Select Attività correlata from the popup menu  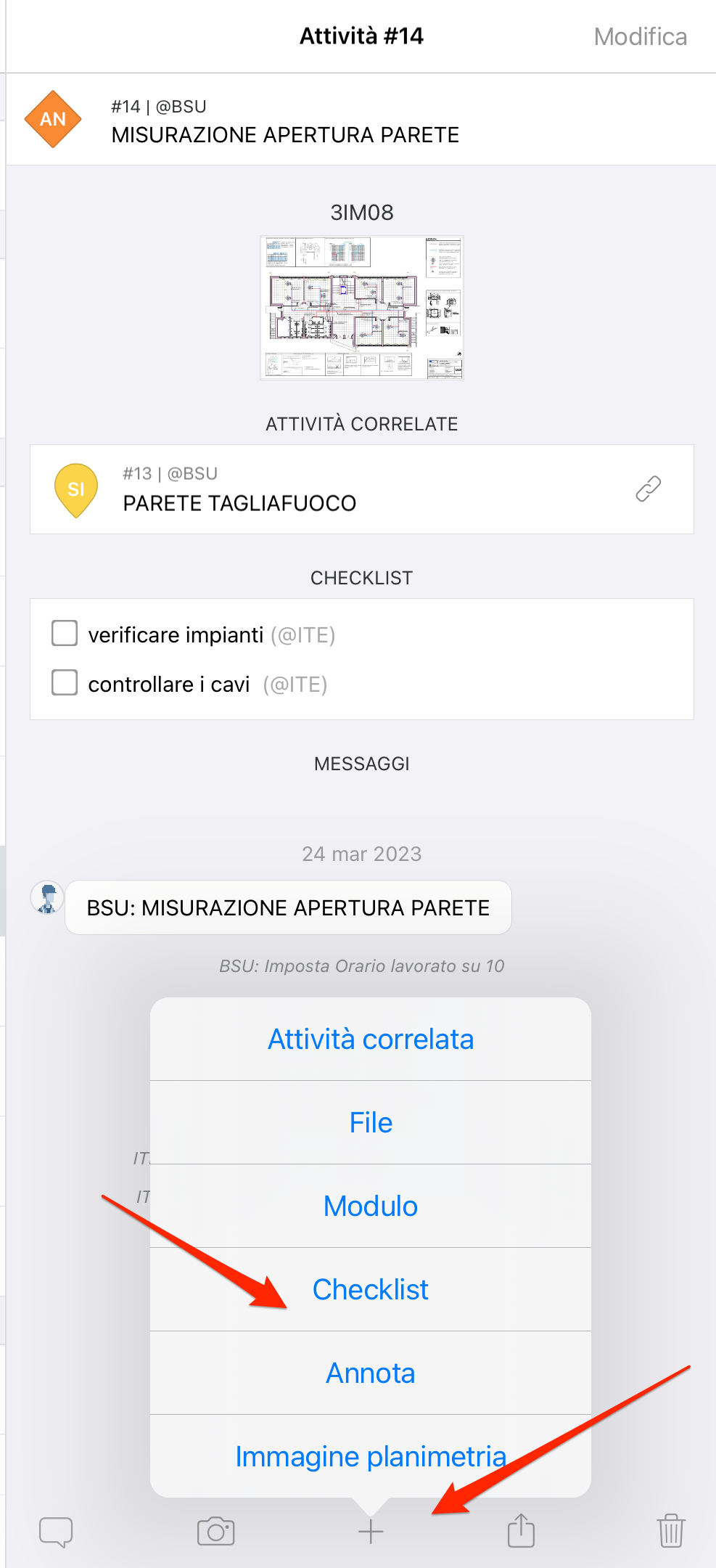click(370, 1040)
